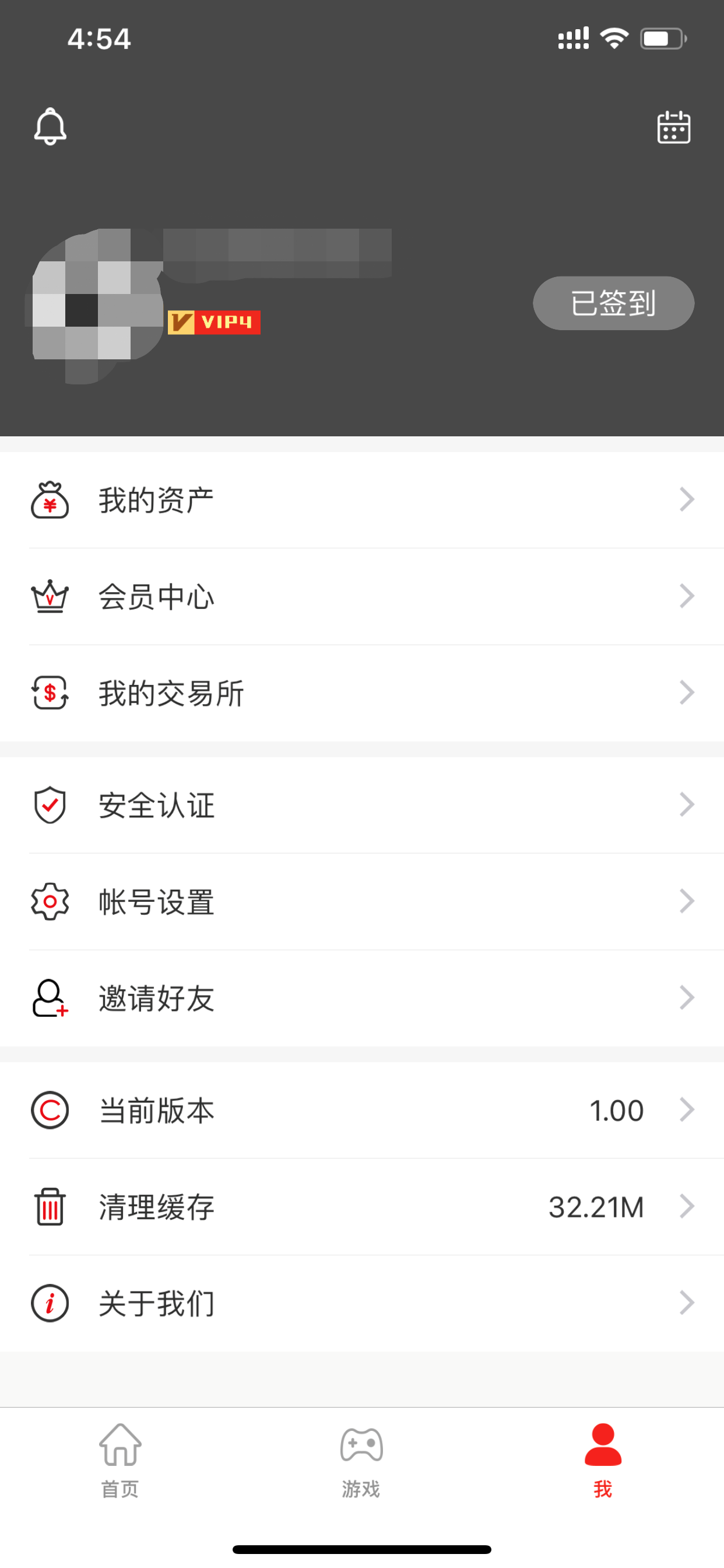Open 帐号设置
The width and height of the screenshot is (724, 1568).
click(361, 901)
